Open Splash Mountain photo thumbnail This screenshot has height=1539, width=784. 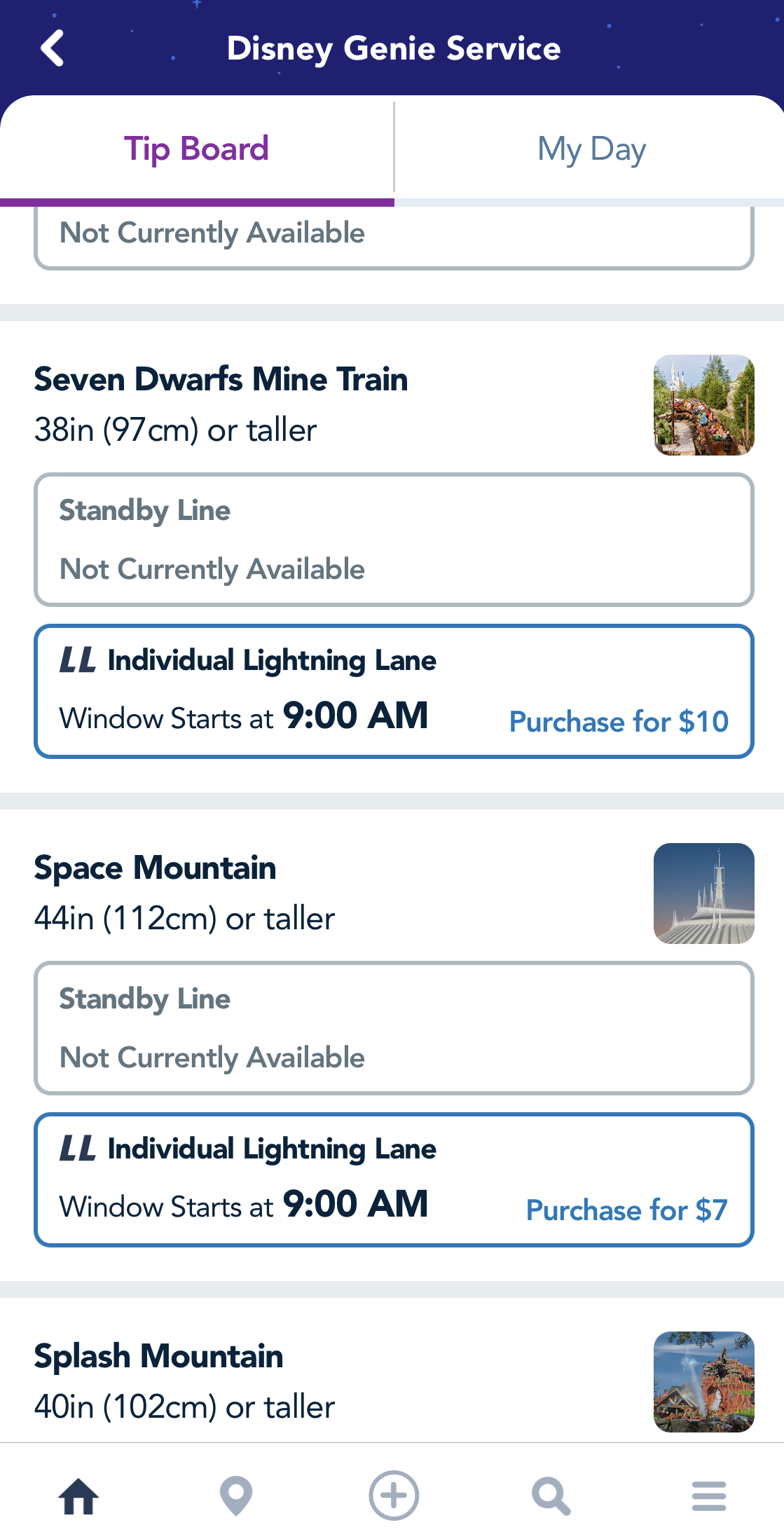[703, 1381]
